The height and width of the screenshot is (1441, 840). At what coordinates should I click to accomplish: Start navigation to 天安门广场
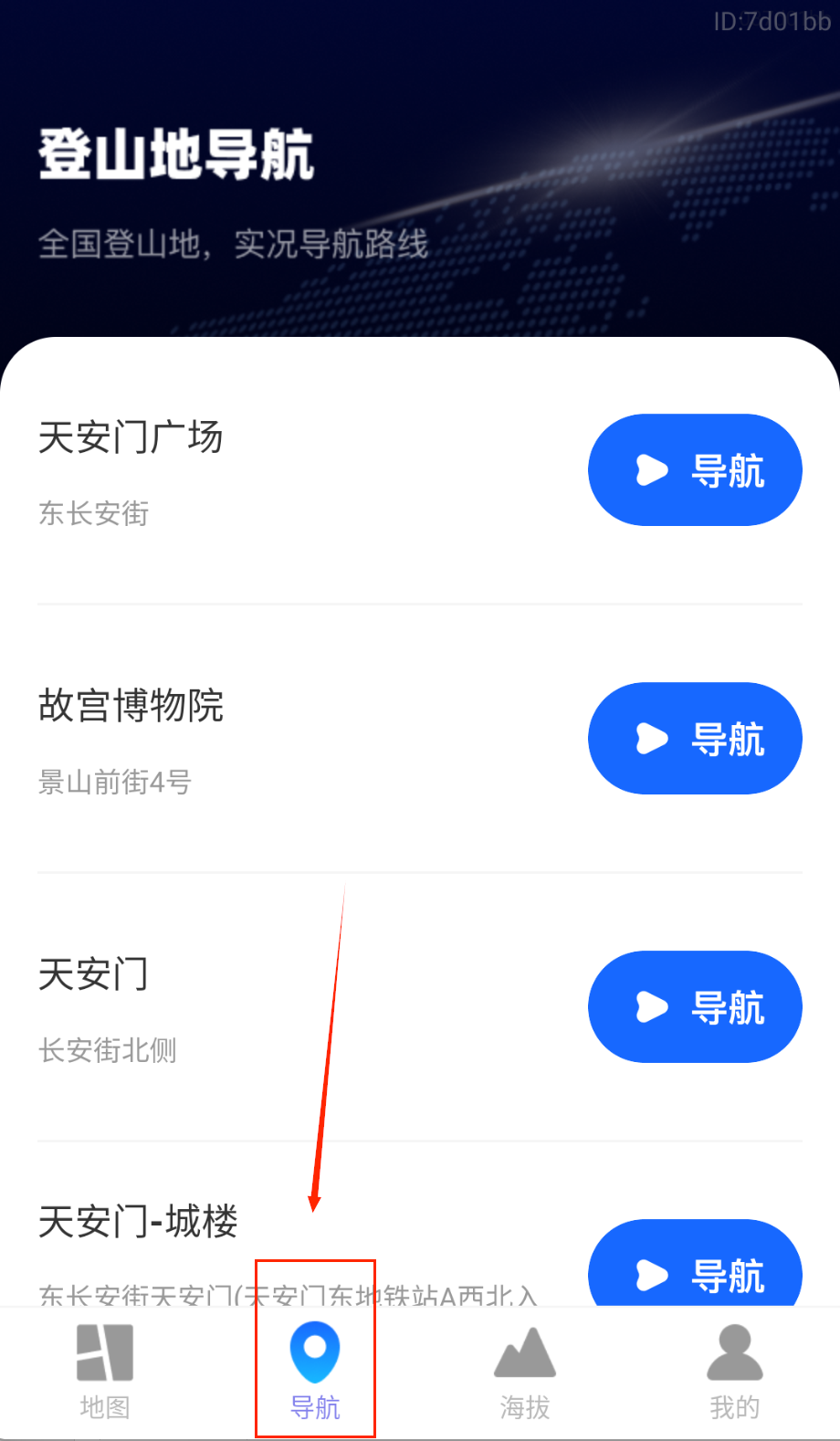[695, 470]
